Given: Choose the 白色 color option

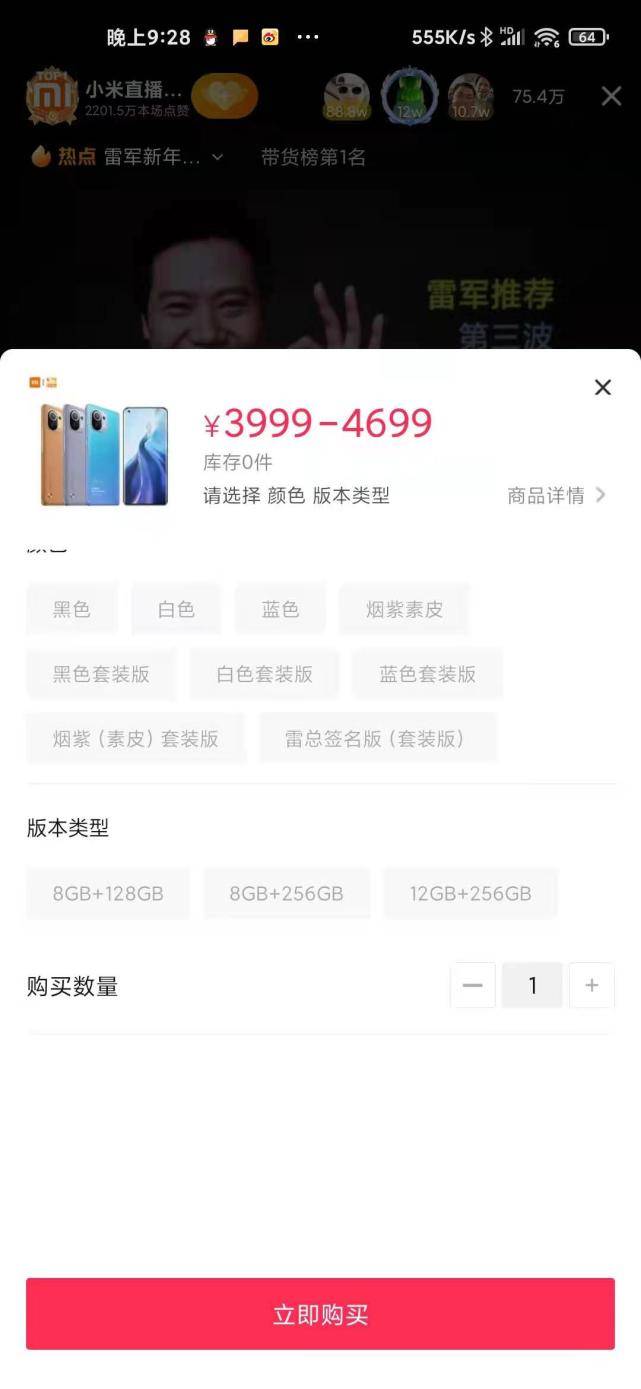Looking at the screenshot, I should (x=176, y=609).
